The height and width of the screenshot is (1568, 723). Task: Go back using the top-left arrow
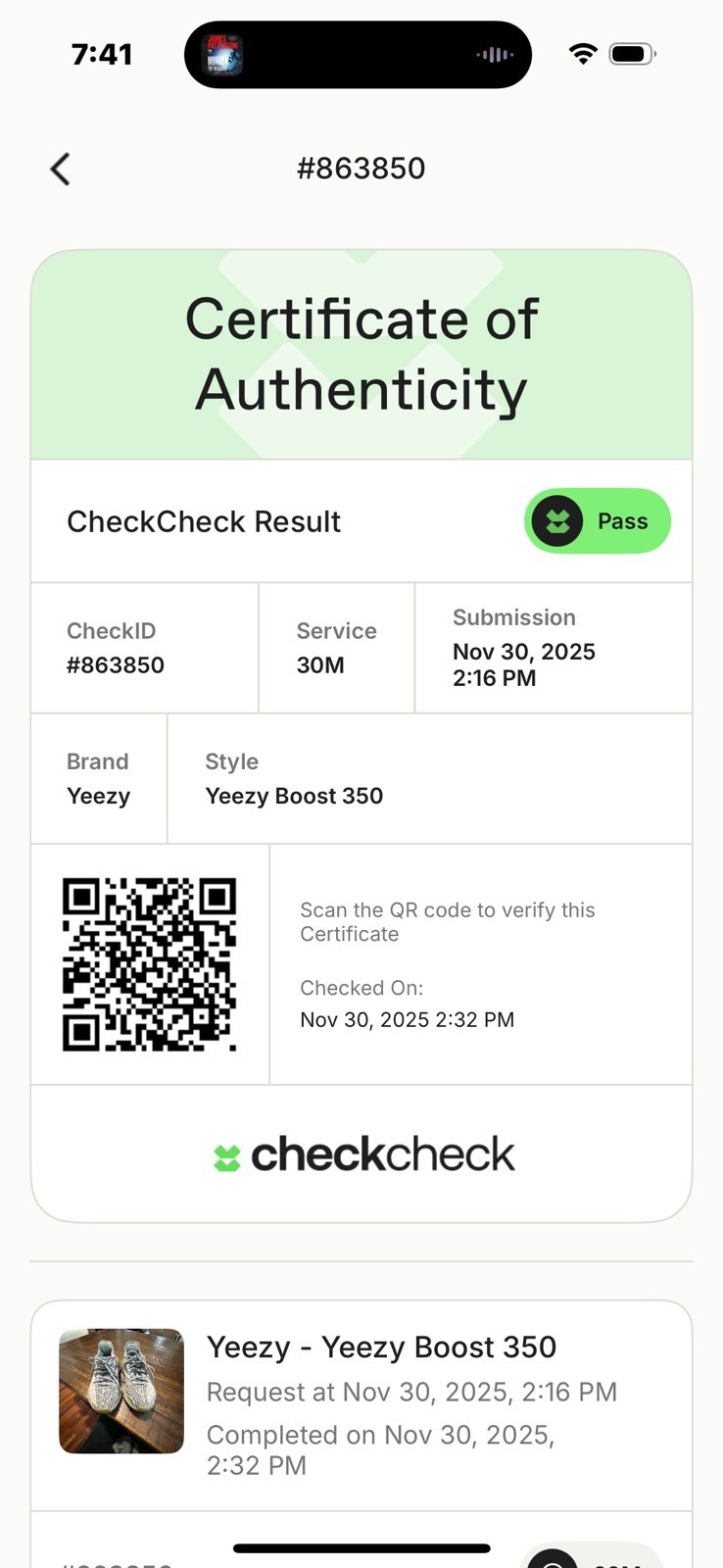(60, 169)
